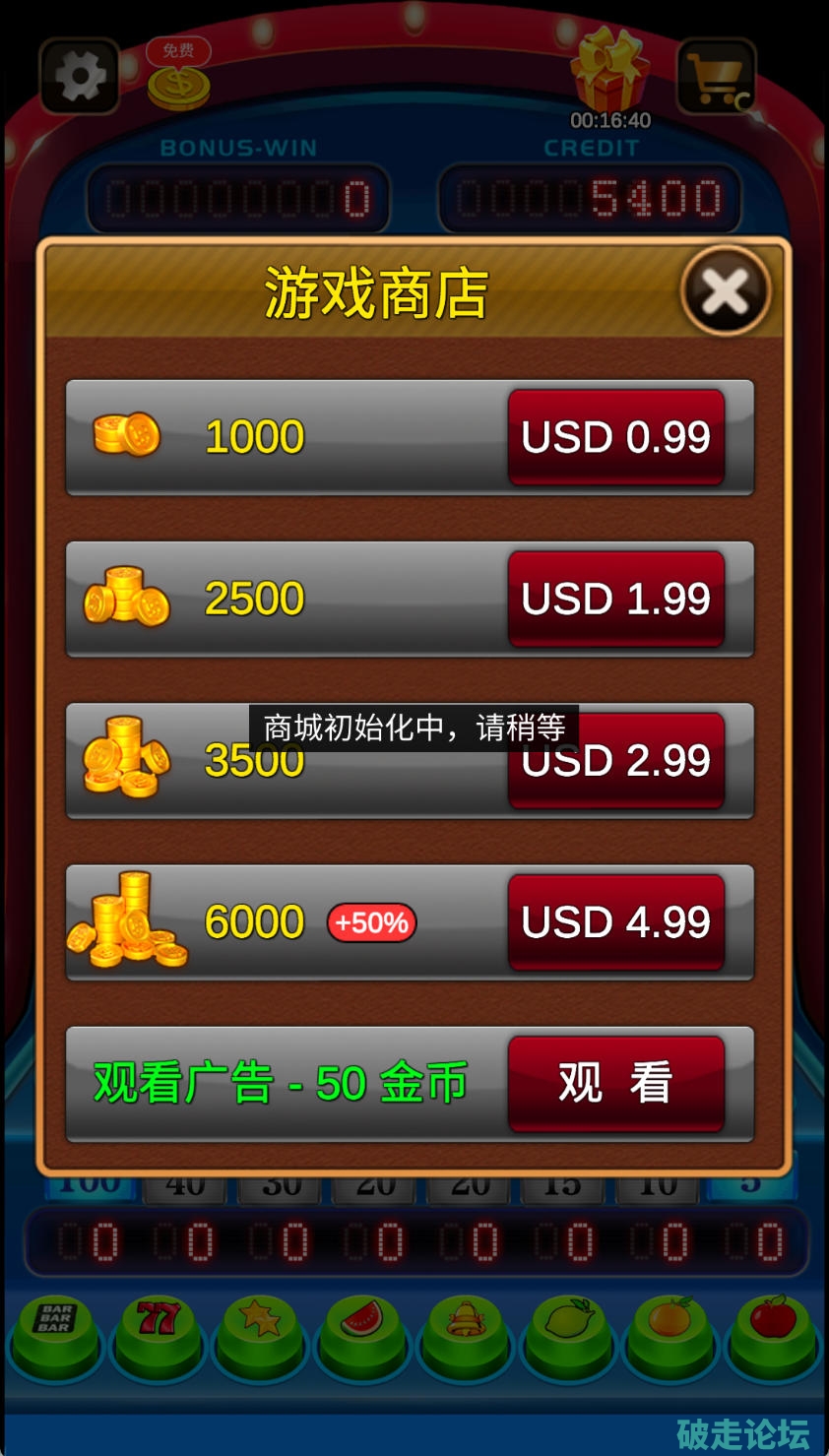Buy 3500 coins for USD 2.99
The width and height of the screenshot is (829, 1456).
click(616, 761)
